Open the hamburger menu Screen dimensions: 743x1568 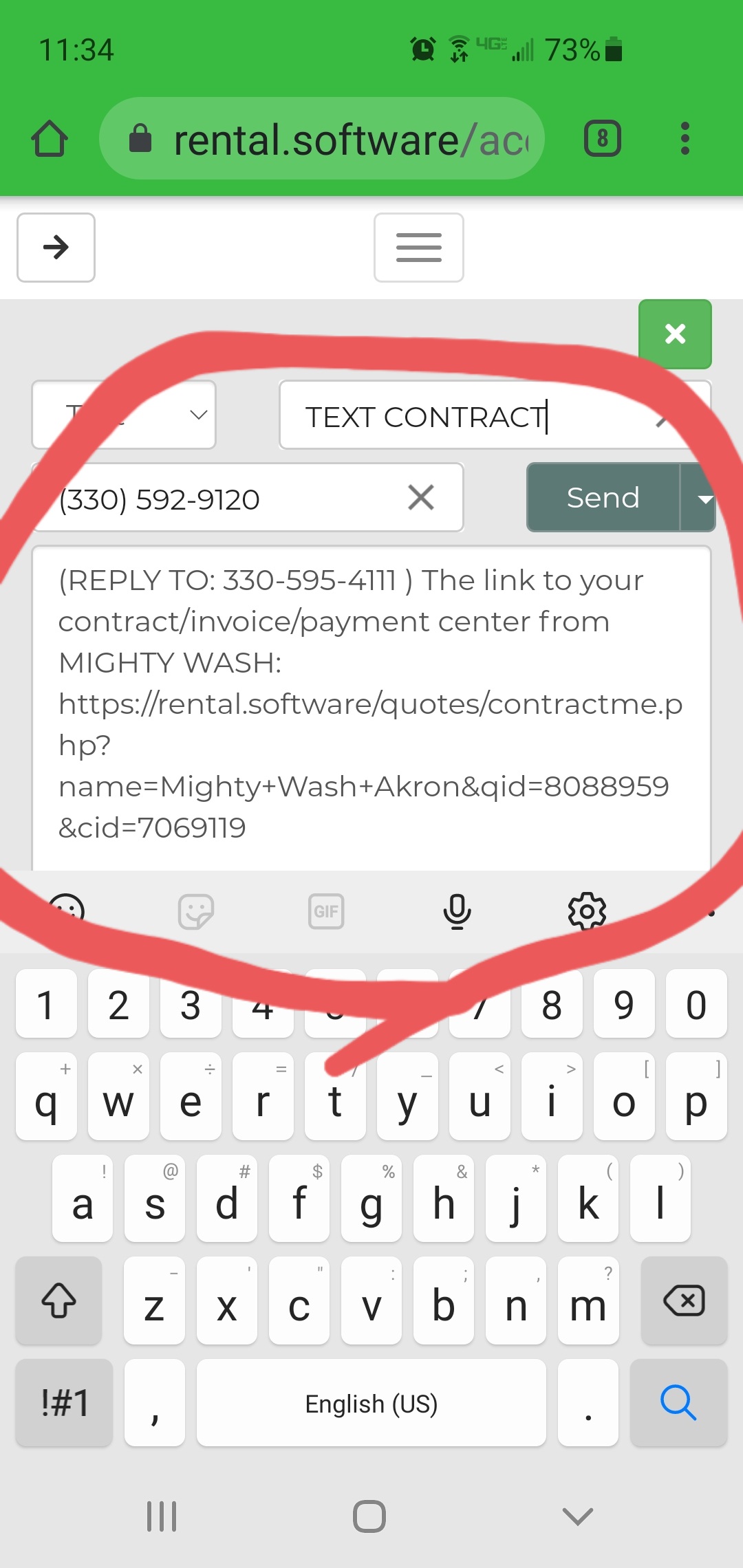pyautogui.click(x=418, y=248)
